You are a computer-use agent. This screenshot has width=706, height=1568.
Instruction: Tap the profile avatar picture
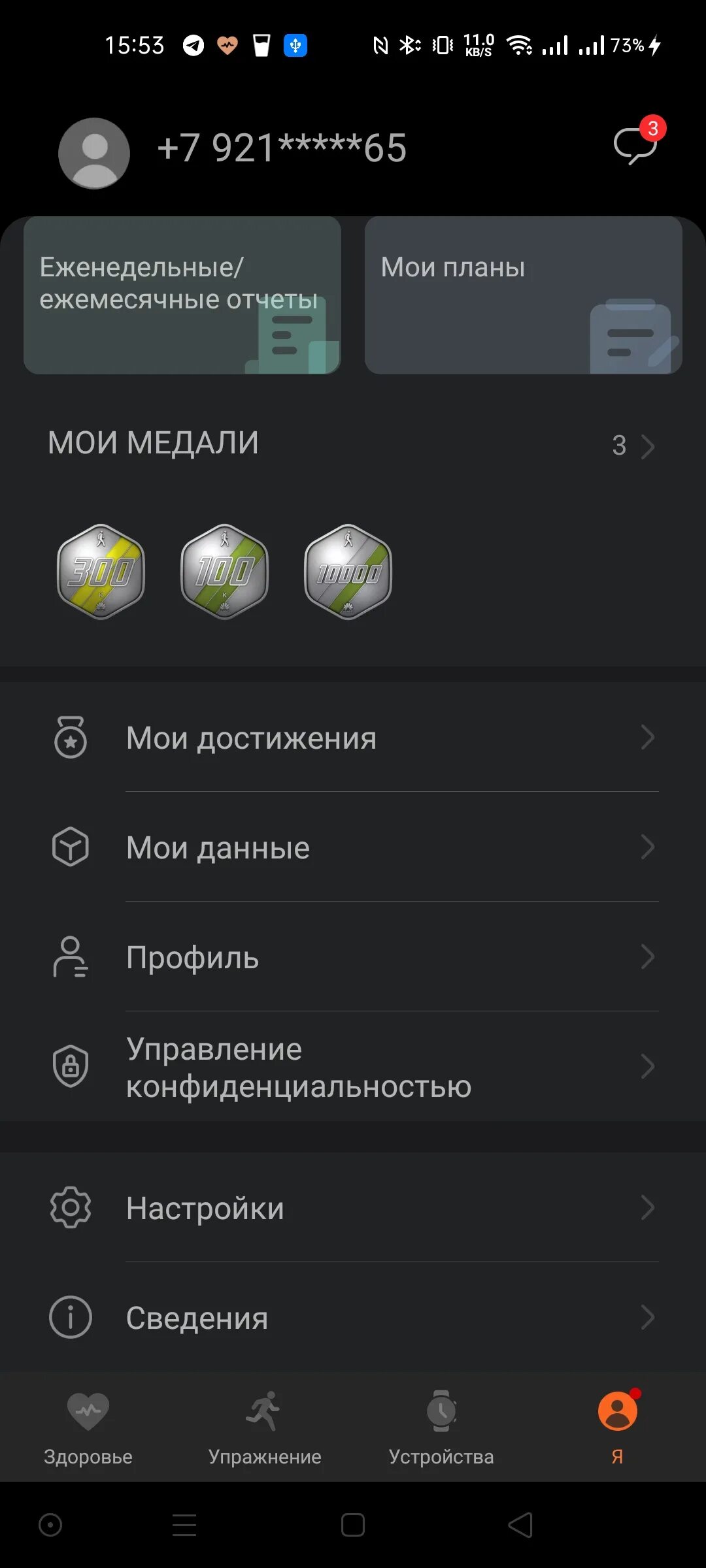94,154
